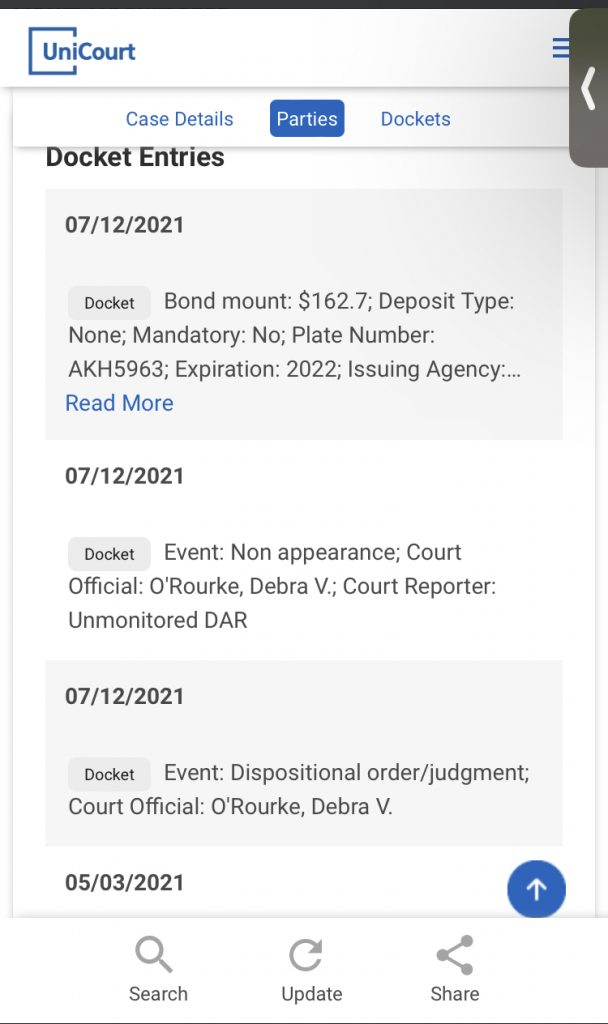Screen dimensions: 608x1024
Task: Tap the scroll-to-top arrow button
Action: pos(536,889)
